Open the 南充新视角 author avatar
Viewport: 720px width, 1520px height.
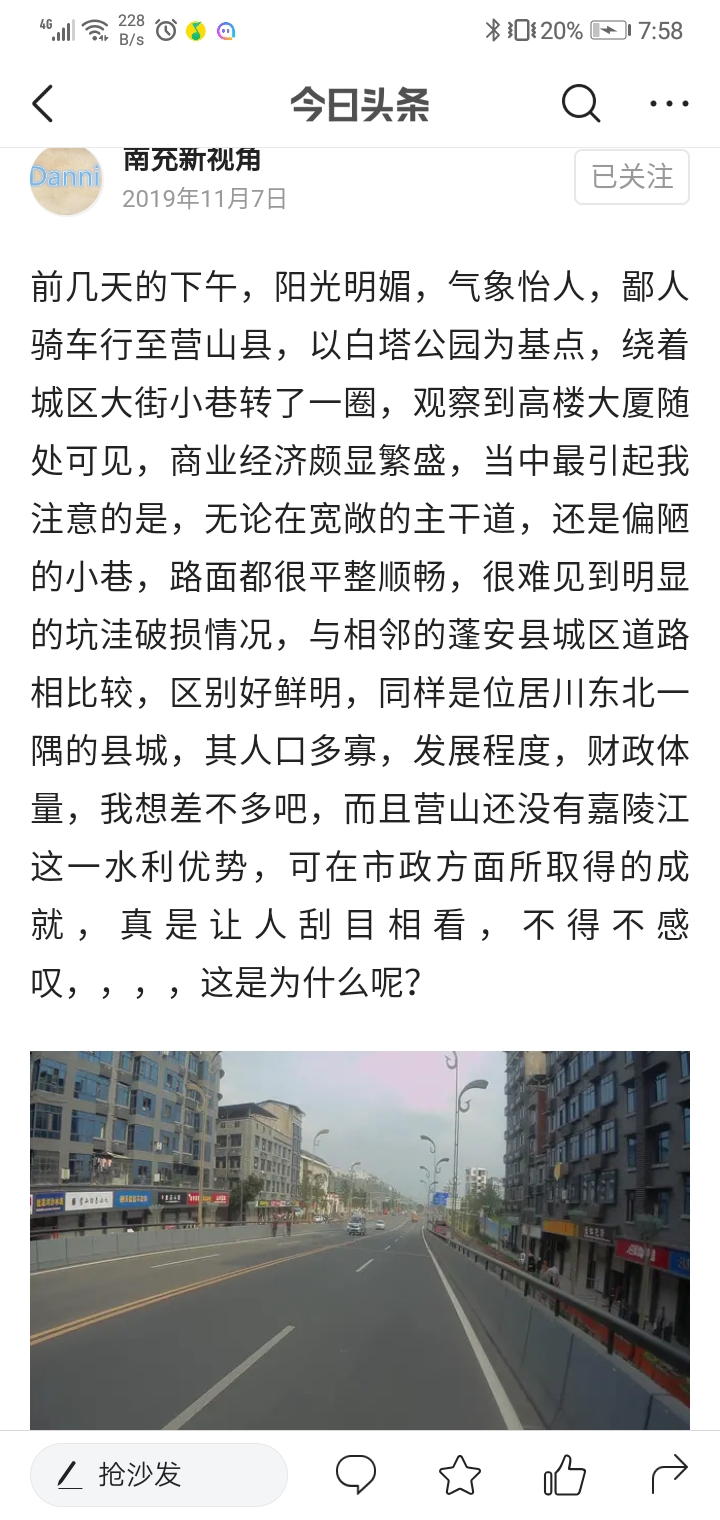pos(66,180)
